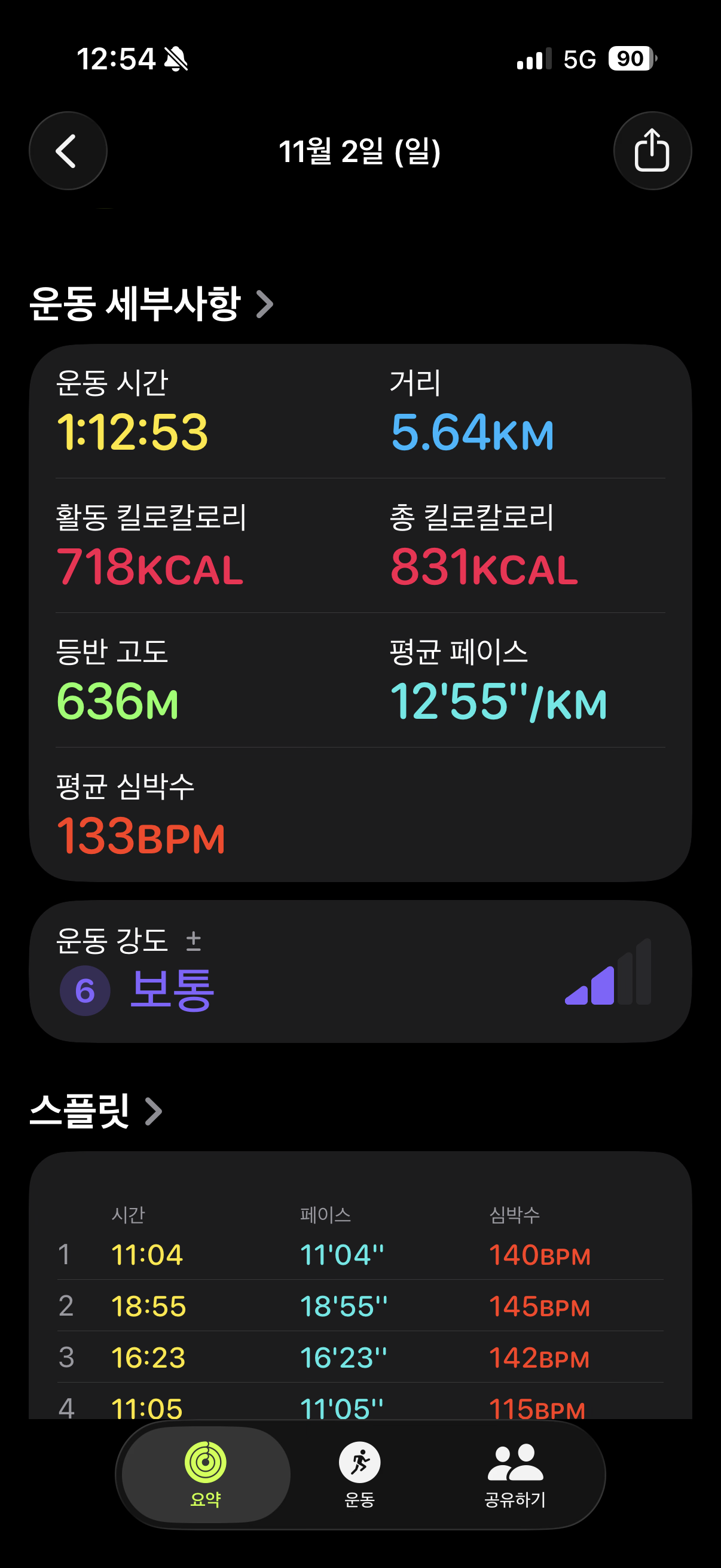Switch to the 공유하기 tab
Viewport: 721px width, 1568px height.
[515, 1474]
